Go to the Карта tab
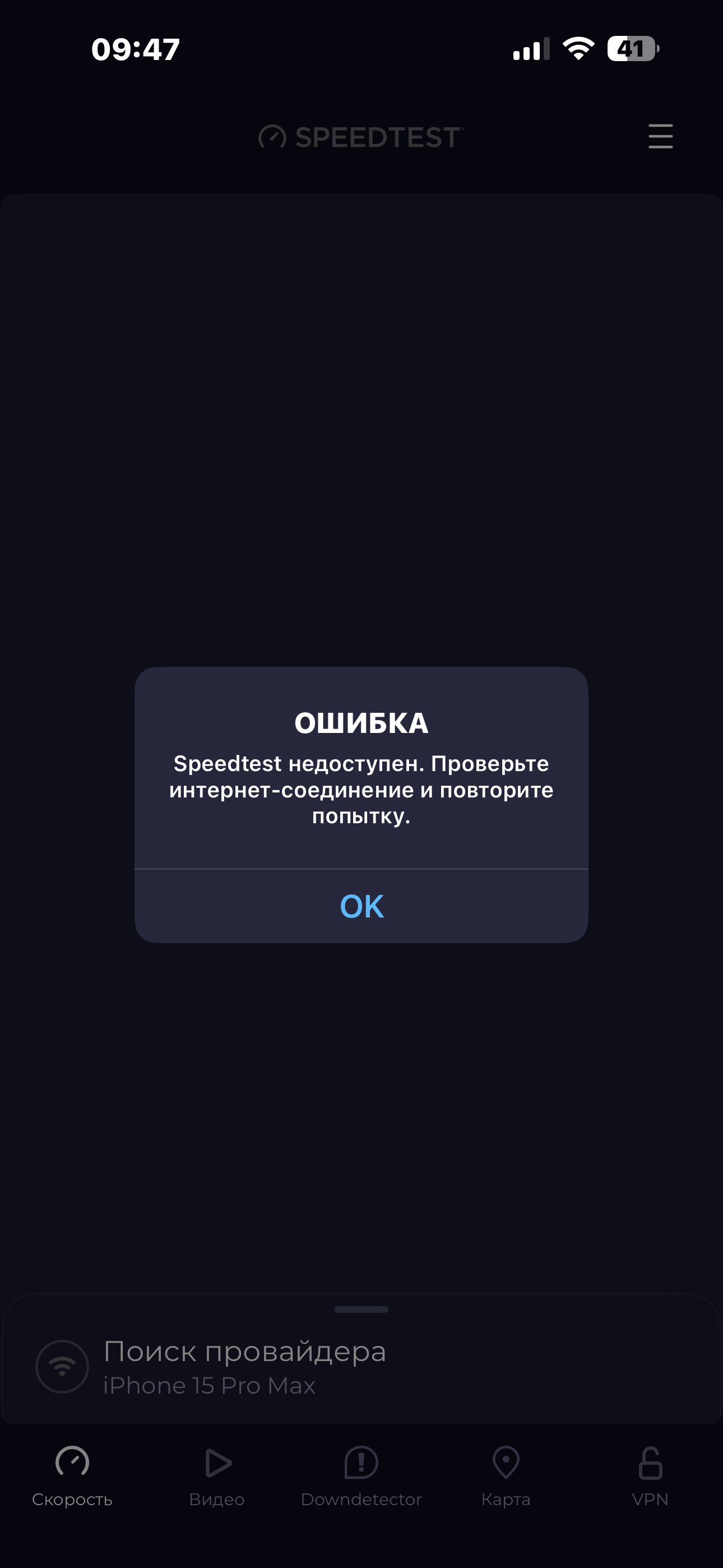The height and width of the screenshot is (1568, 723). pos(506,1475)
